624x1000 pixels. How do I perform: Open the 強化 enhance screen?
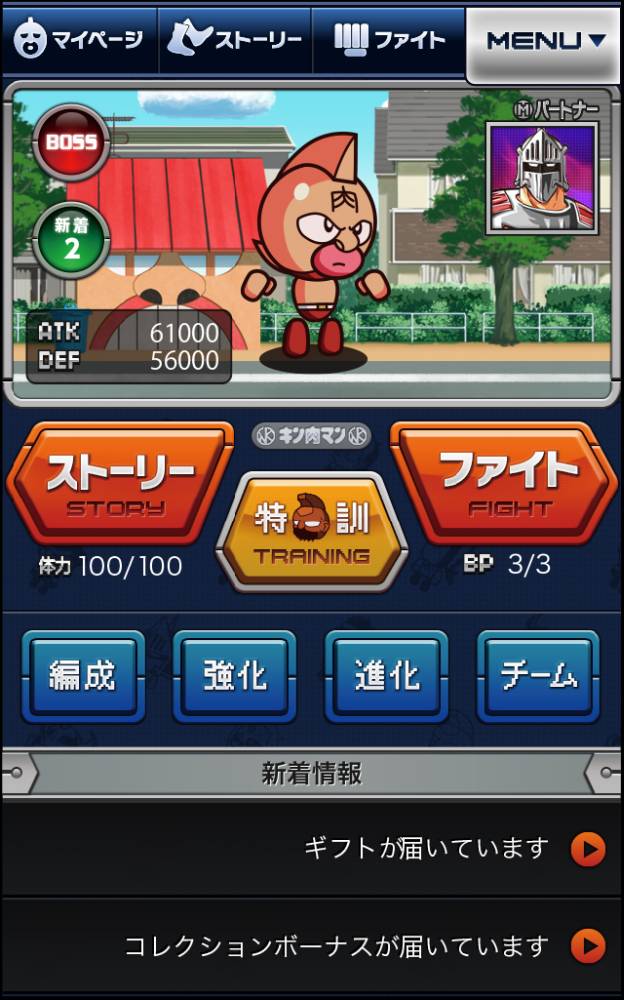click(235, 677)
